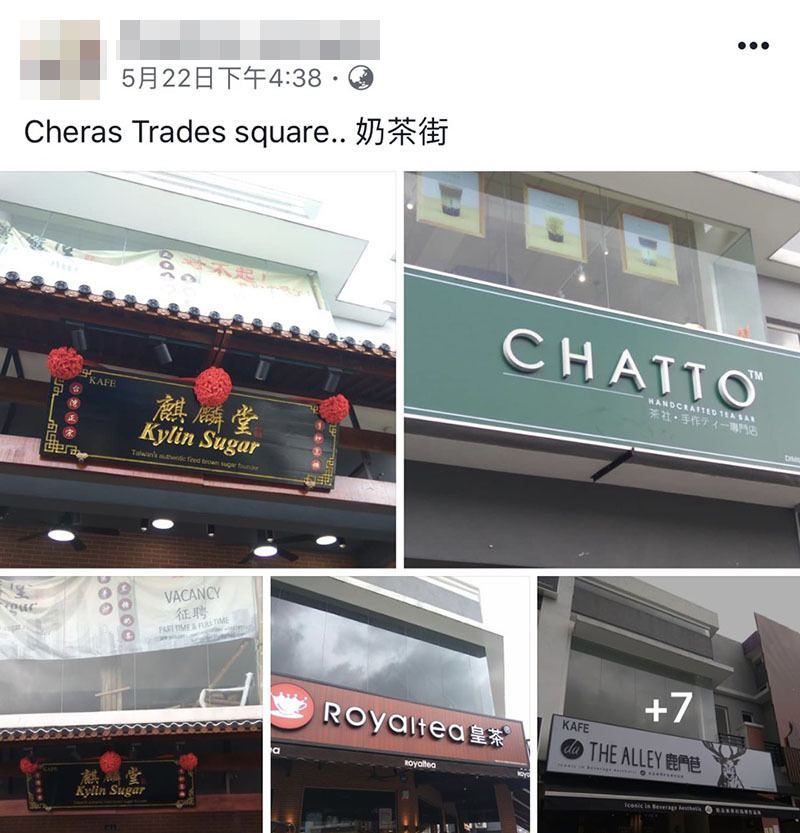The height and width of the screenshot is (833, 800).
Task: Open the post's three-dot options menu
Action: click(x=753, y=46)
